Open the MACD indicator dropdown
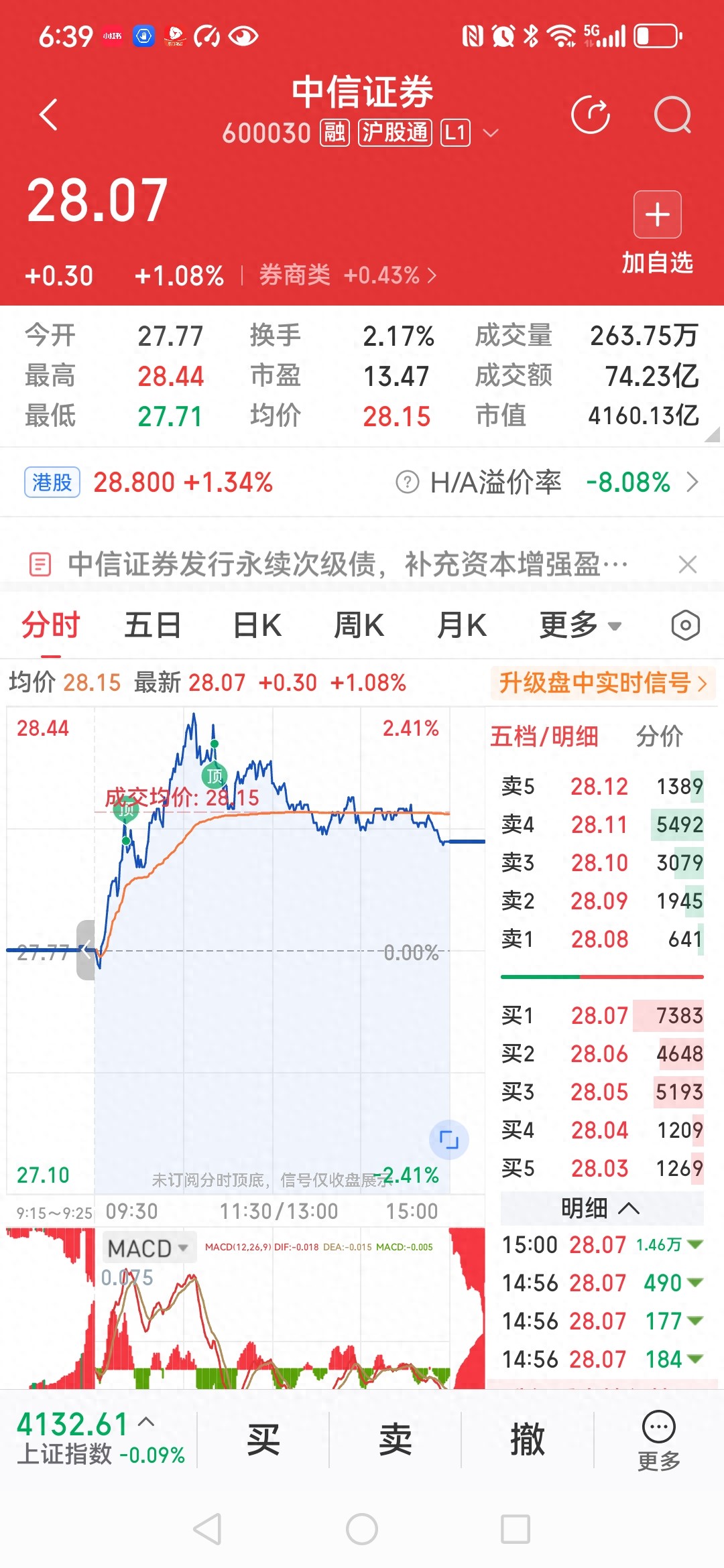Viewport: 724px width, 1568px height. click(148, 1248)
